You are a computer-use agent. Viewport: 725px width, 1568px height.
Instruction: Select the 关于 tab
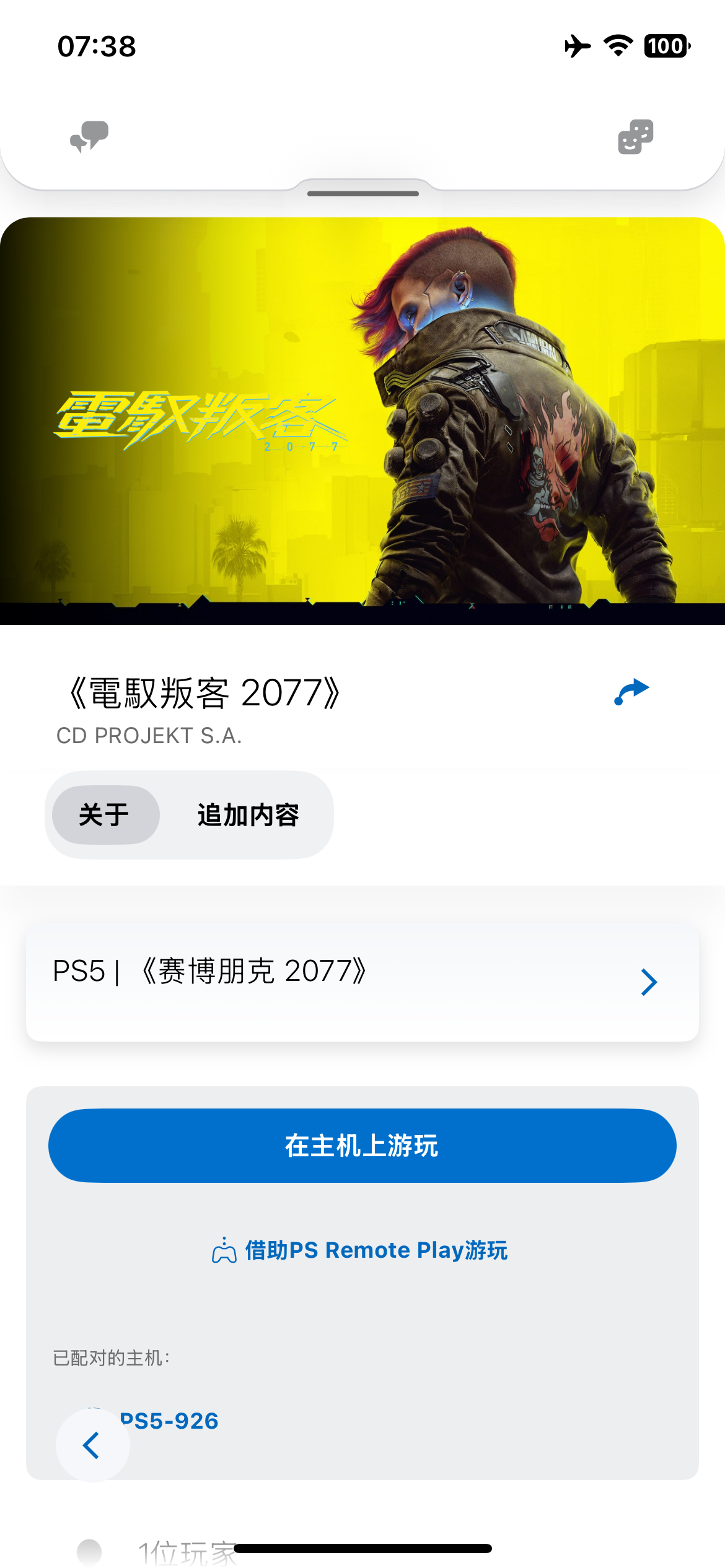pyautogui.click(x=105, y=815)
